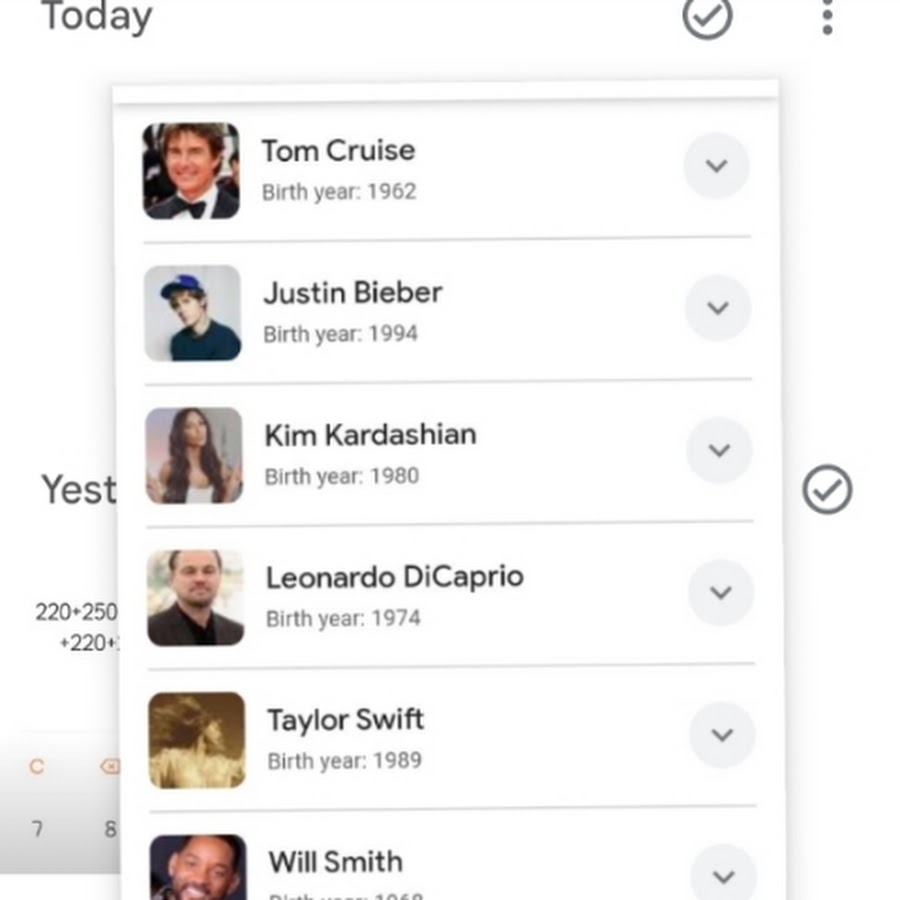Expand the Kim Kardashian entry
The image size is (900, 900).
pyautogui.click(x=719, y=450)
